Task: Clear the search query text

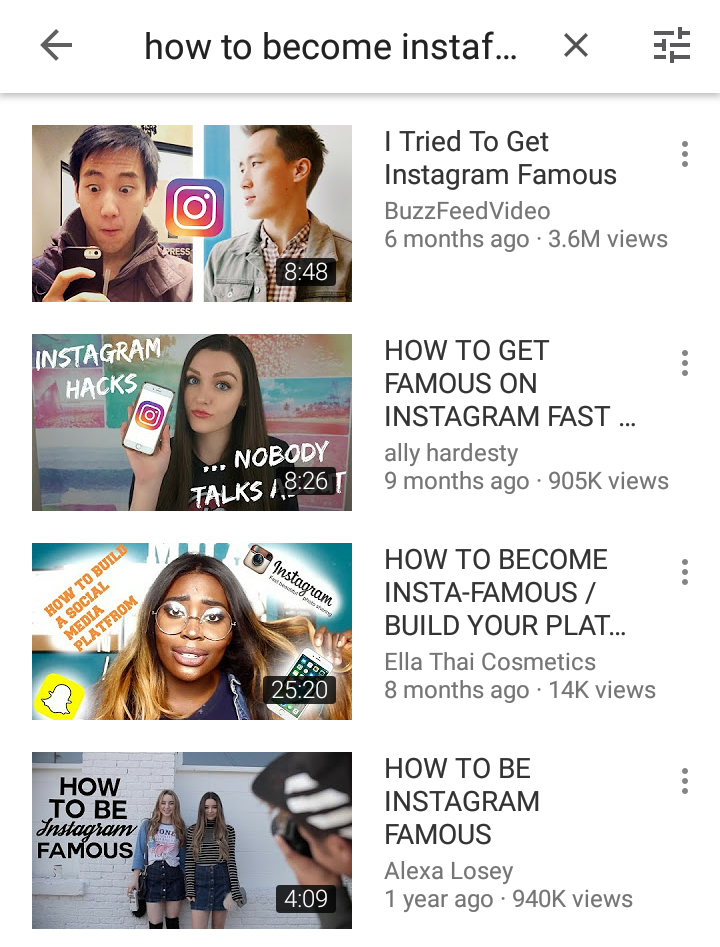Action: coord(576,45)
